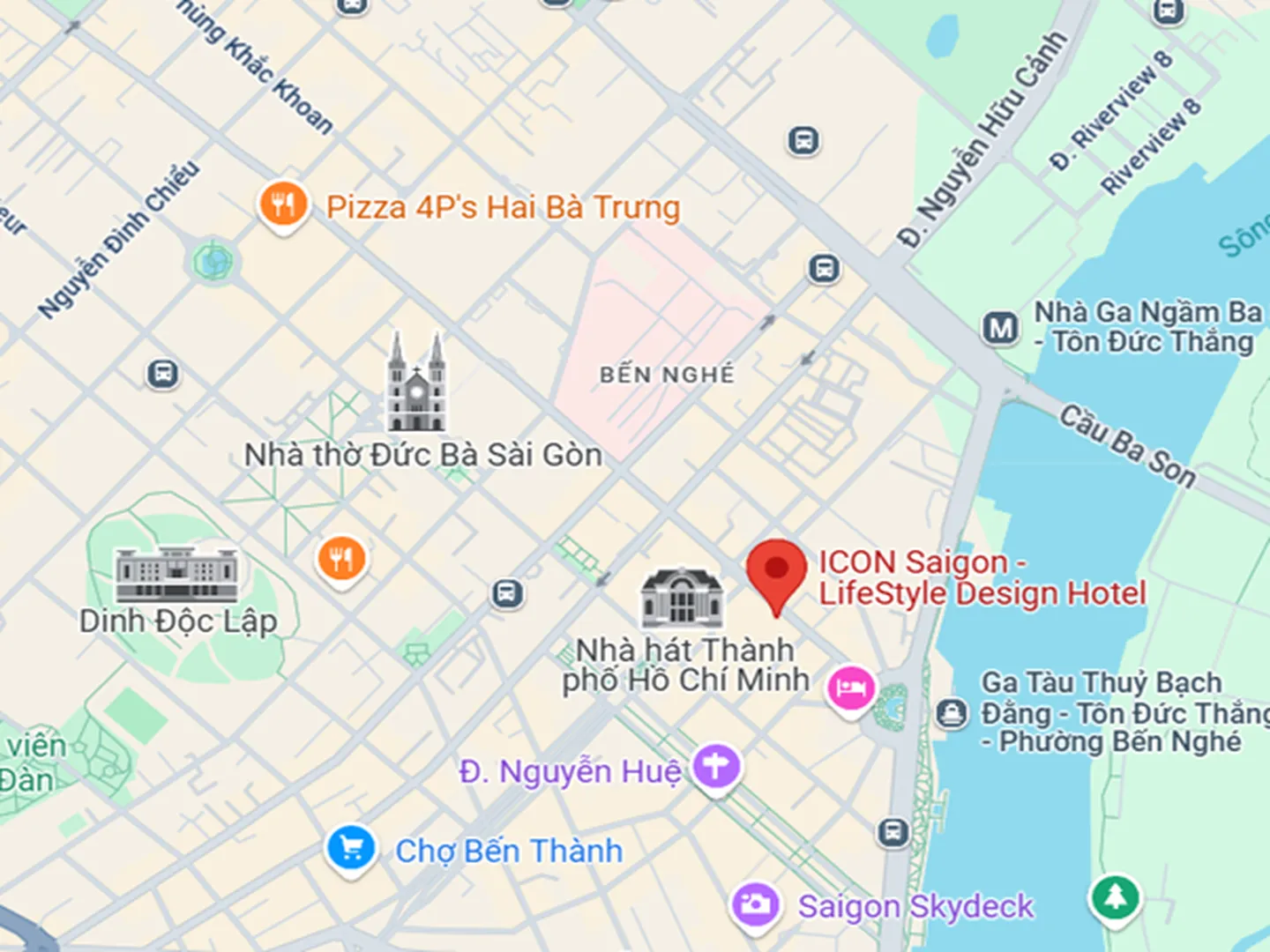Select the green park tree marker
This screenshot has height=952, width=1270.
1115,897
